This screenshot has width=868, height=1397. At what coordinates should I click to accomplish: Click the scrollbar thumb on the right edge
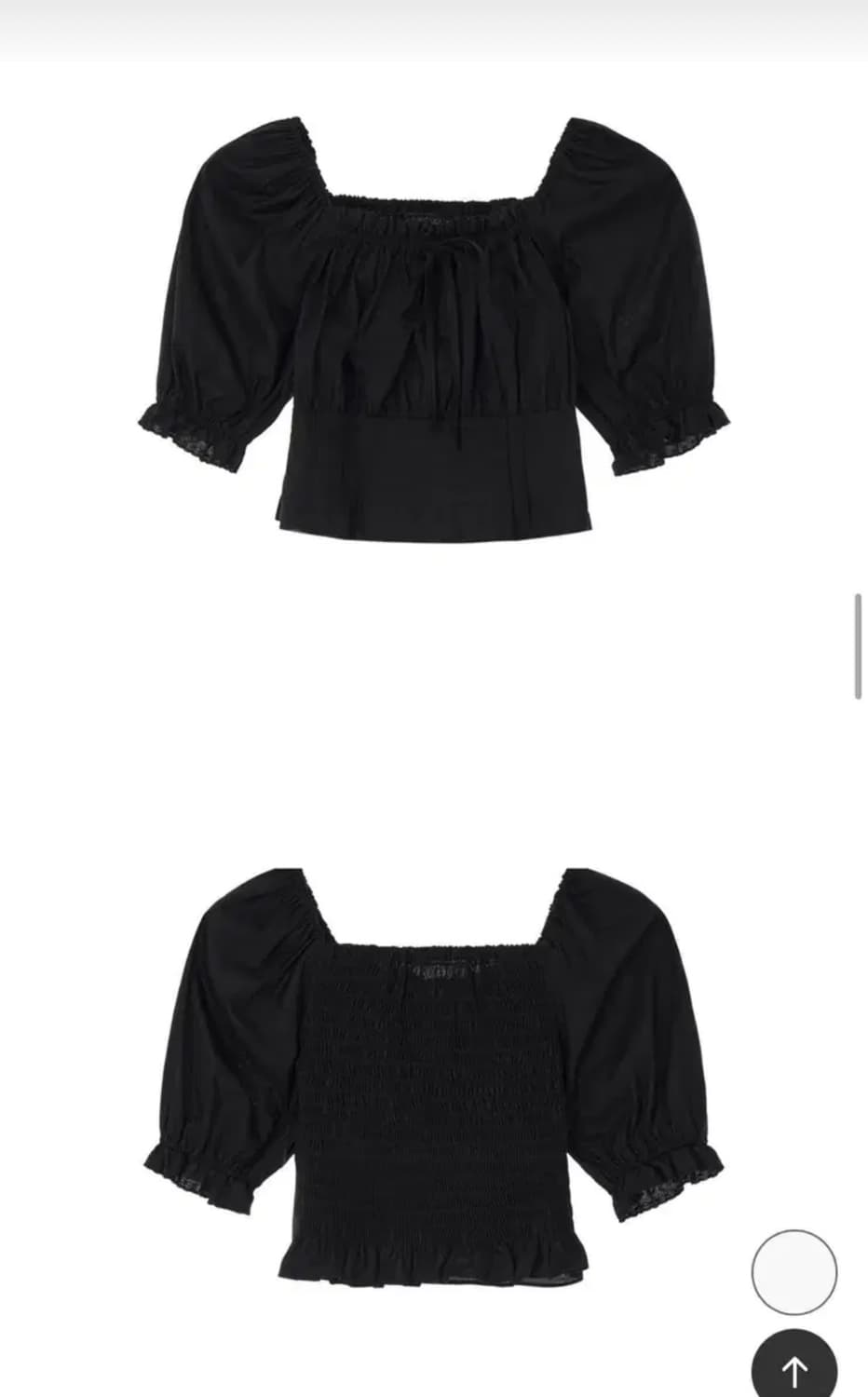coord(858,644)
